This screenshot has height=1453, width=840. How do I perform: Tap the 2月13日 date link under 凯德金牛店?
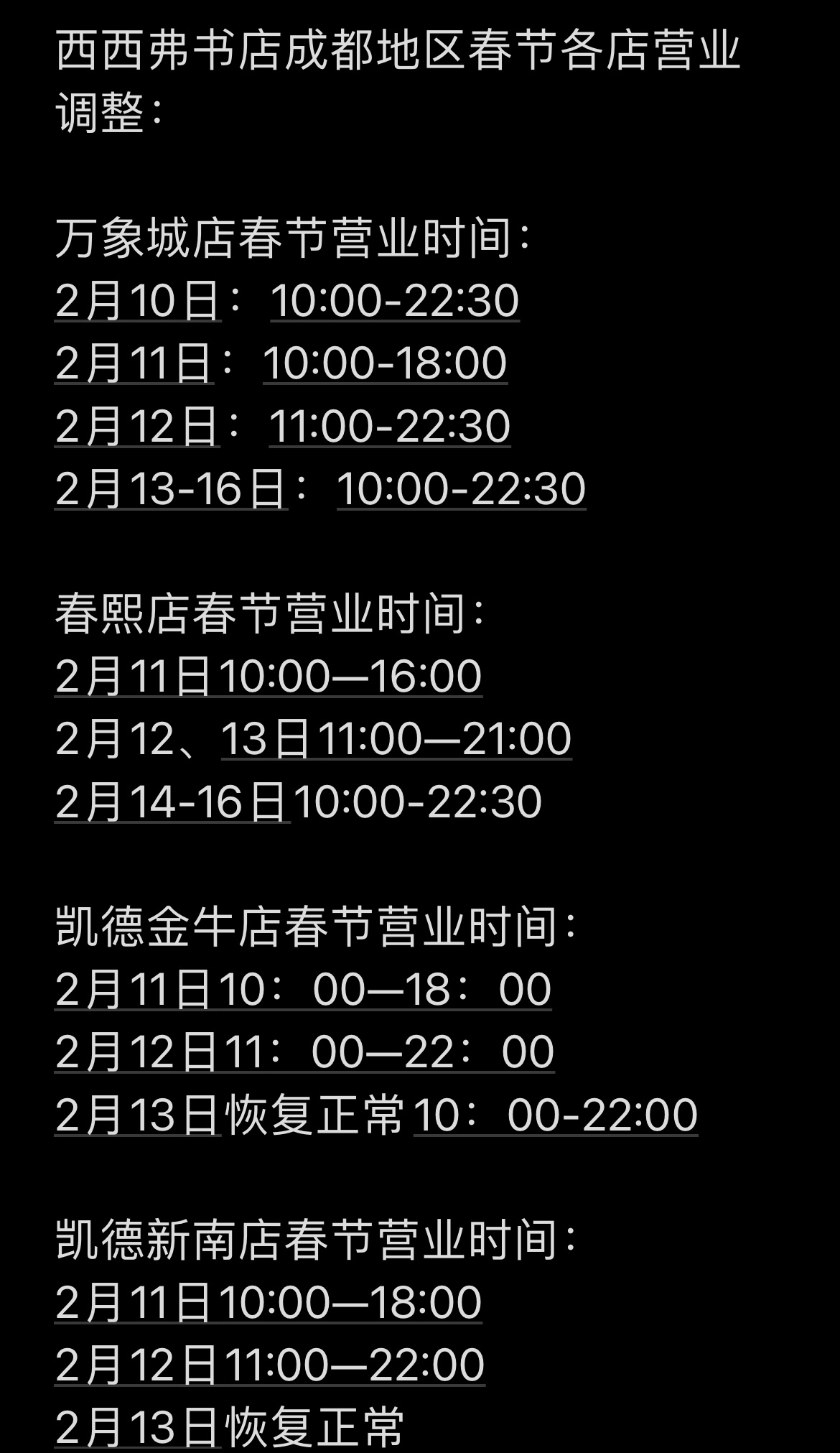(138, 1115)
